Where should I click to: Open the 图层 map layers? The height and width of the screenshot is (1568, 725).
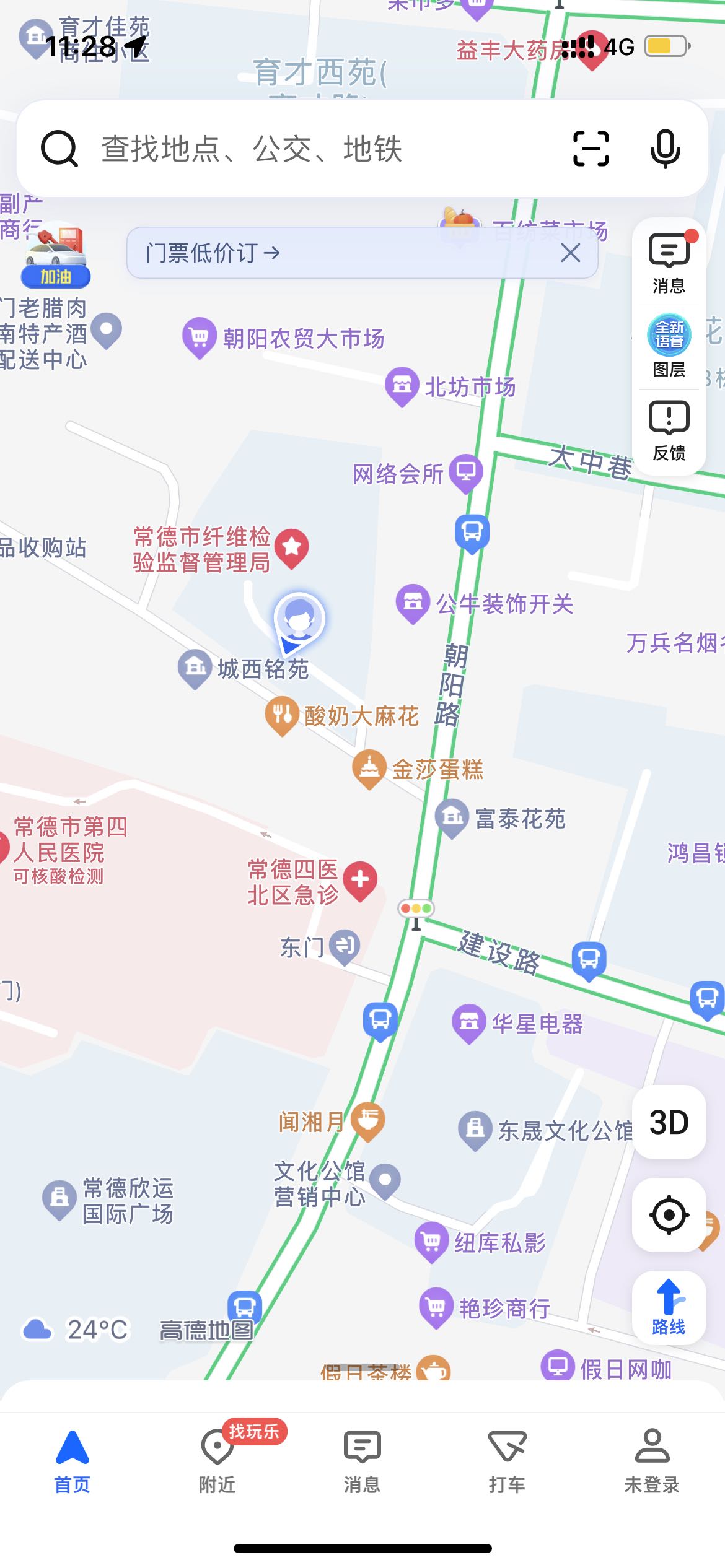669,346
